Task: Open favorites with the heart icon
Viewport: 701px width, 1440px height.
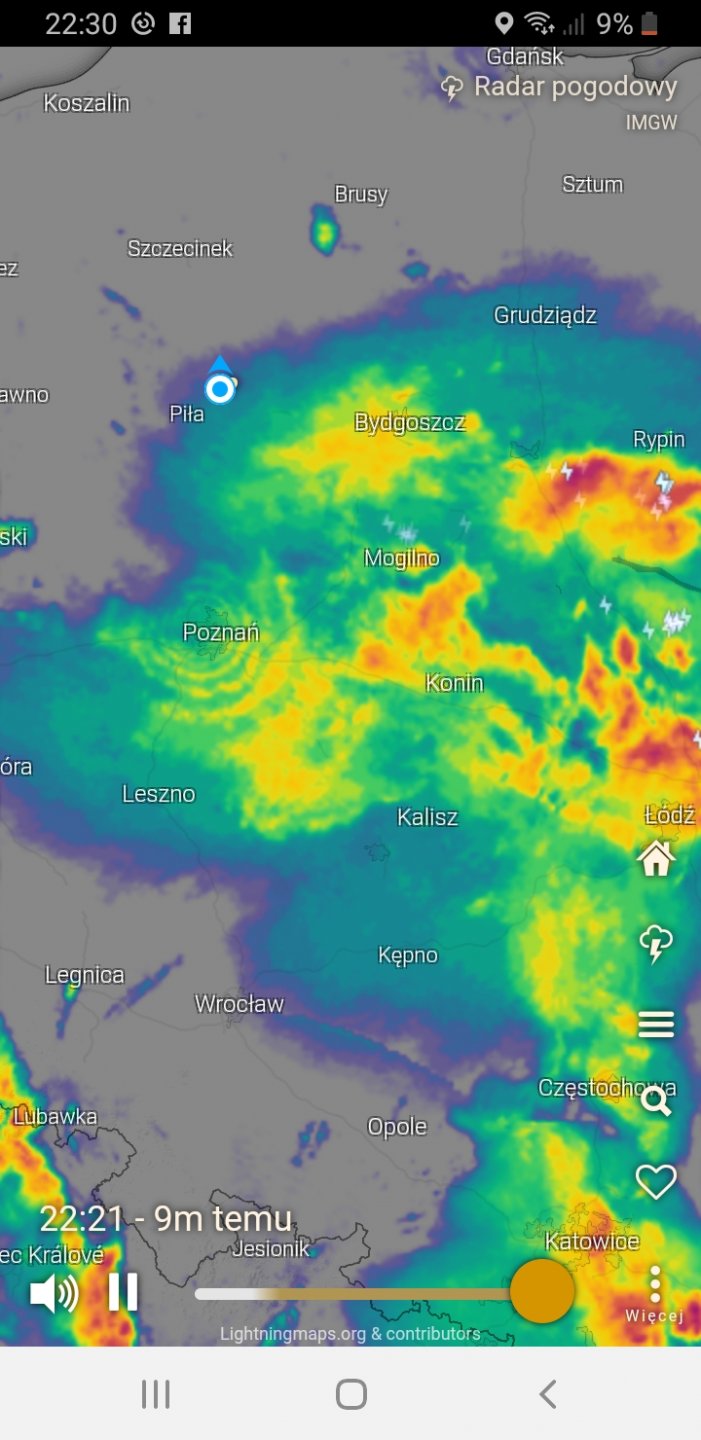Action: [x=656, y=1182]
